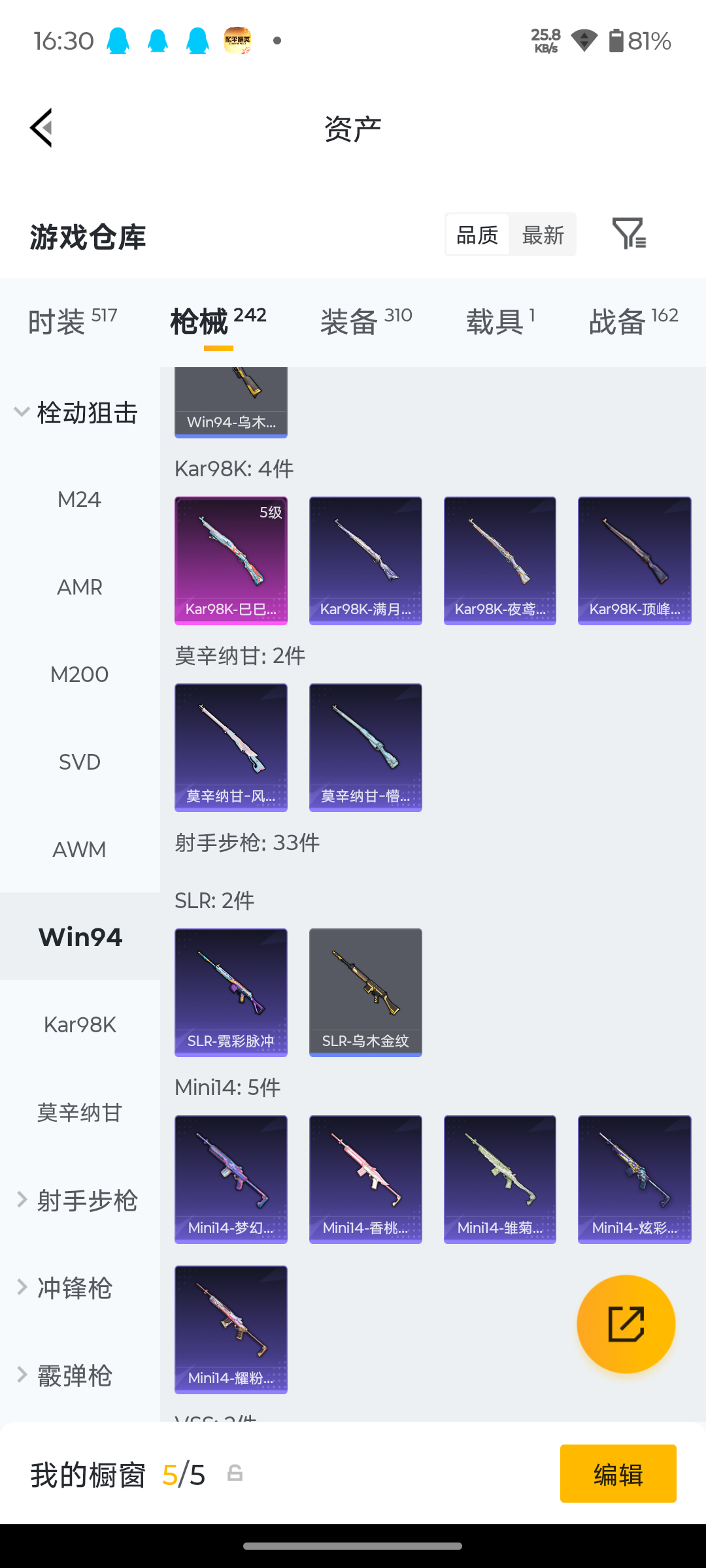
Task: Jump to Kar98K in the sidebar
Action: click(80, 1024)
